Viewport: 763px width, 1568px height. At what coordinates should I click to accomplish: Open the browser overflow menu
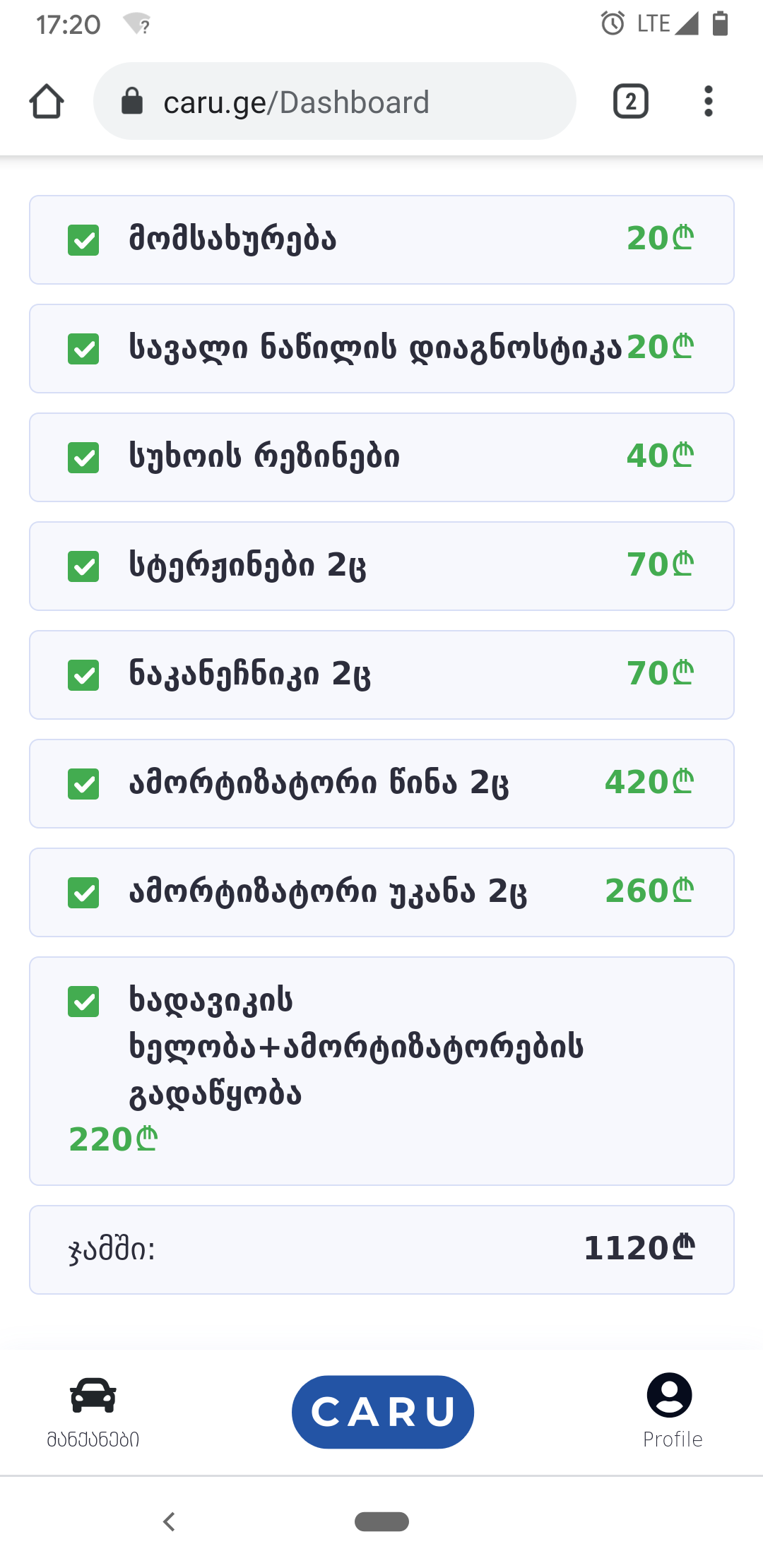click(x=708, y=102)
